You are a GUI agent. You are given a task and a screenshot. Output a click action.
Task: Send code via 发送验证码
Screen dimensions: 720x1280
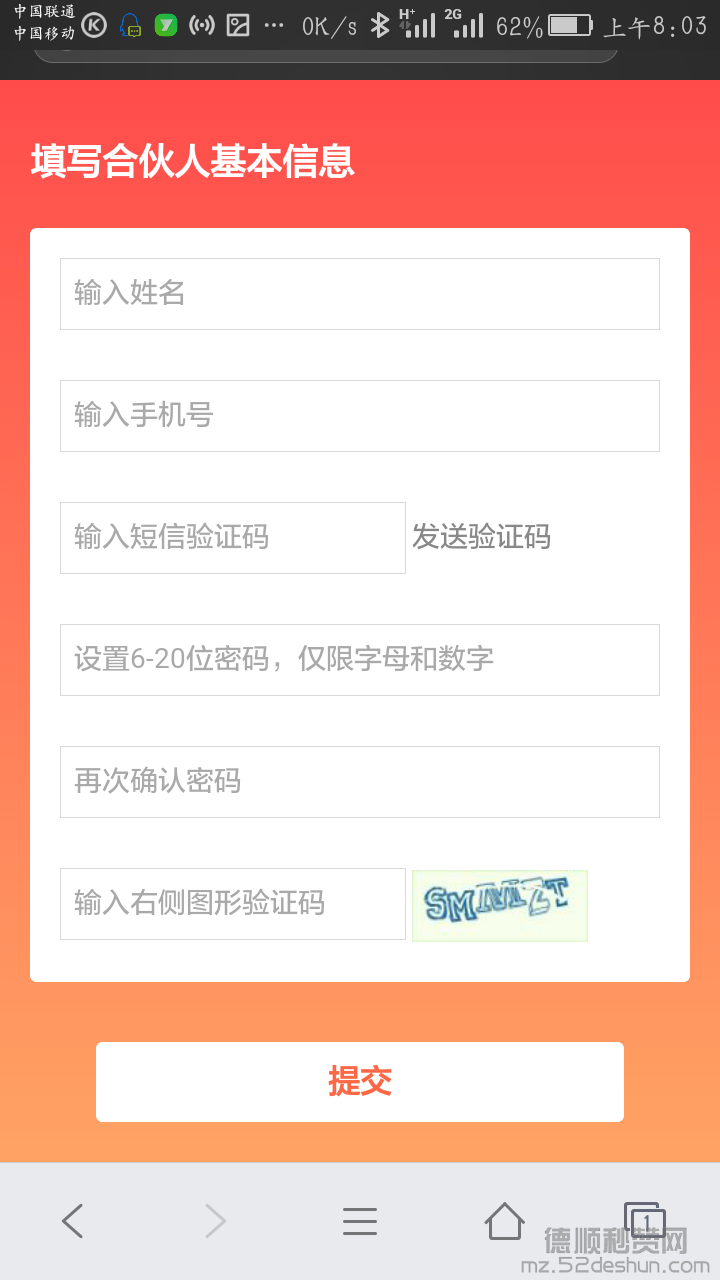click(481, 537)
